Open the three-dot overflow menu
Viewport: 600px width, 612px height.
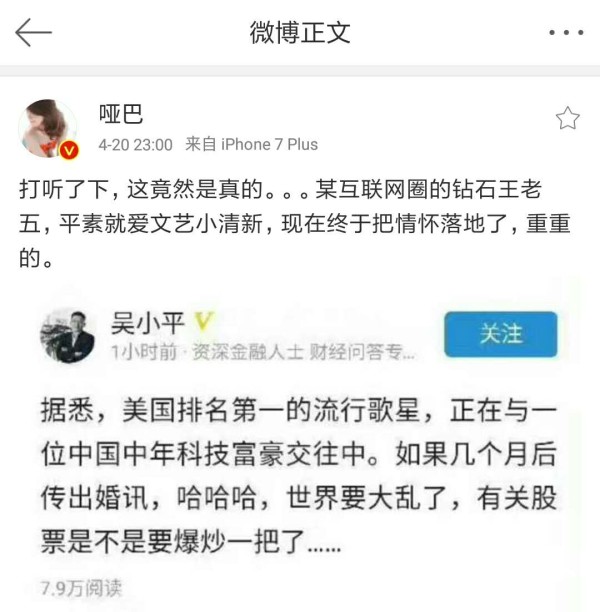(565, 32)
